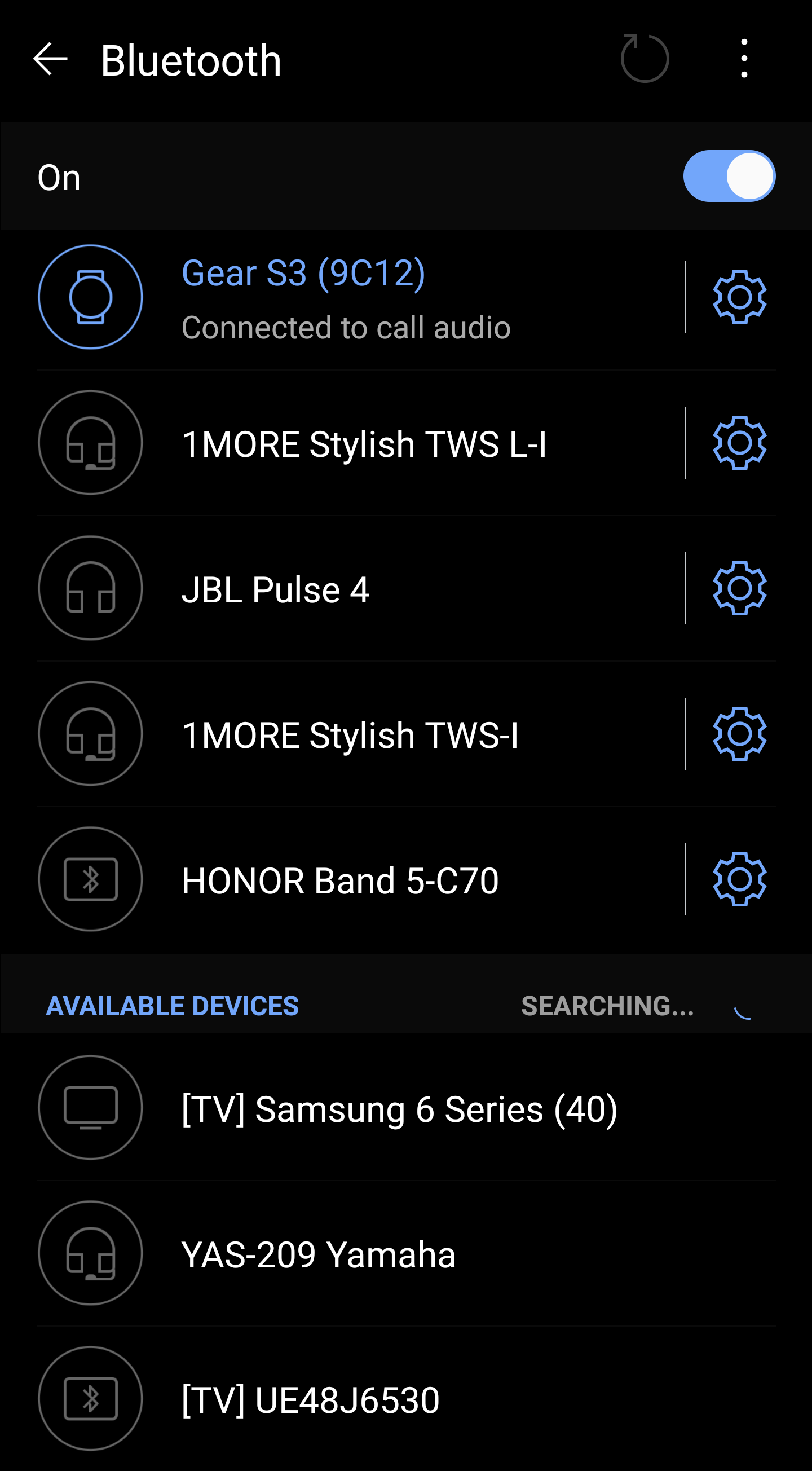Refresh the Bluetooth device scan

coord(645,59)
